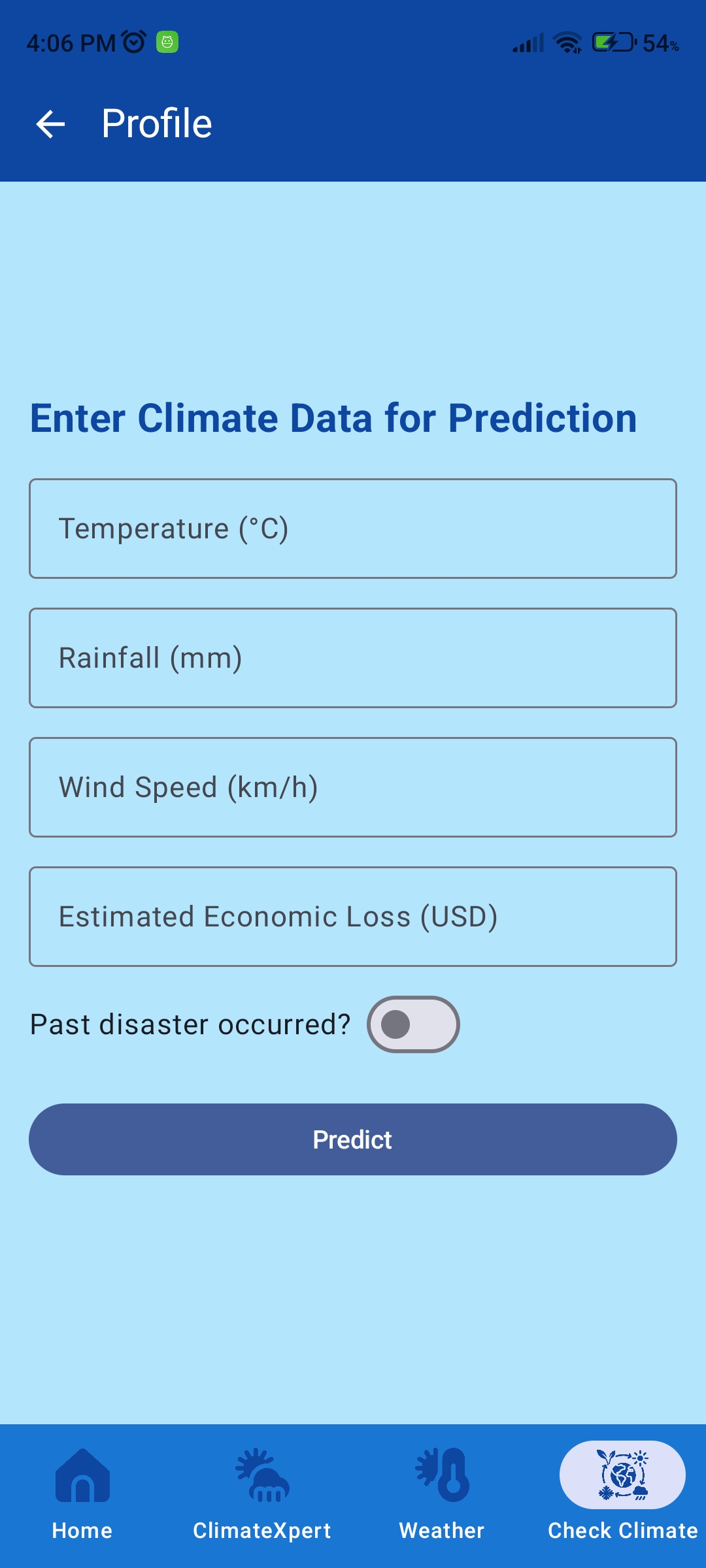Tap the Wind Speed (km/h) field

click(x=353, y=787)
